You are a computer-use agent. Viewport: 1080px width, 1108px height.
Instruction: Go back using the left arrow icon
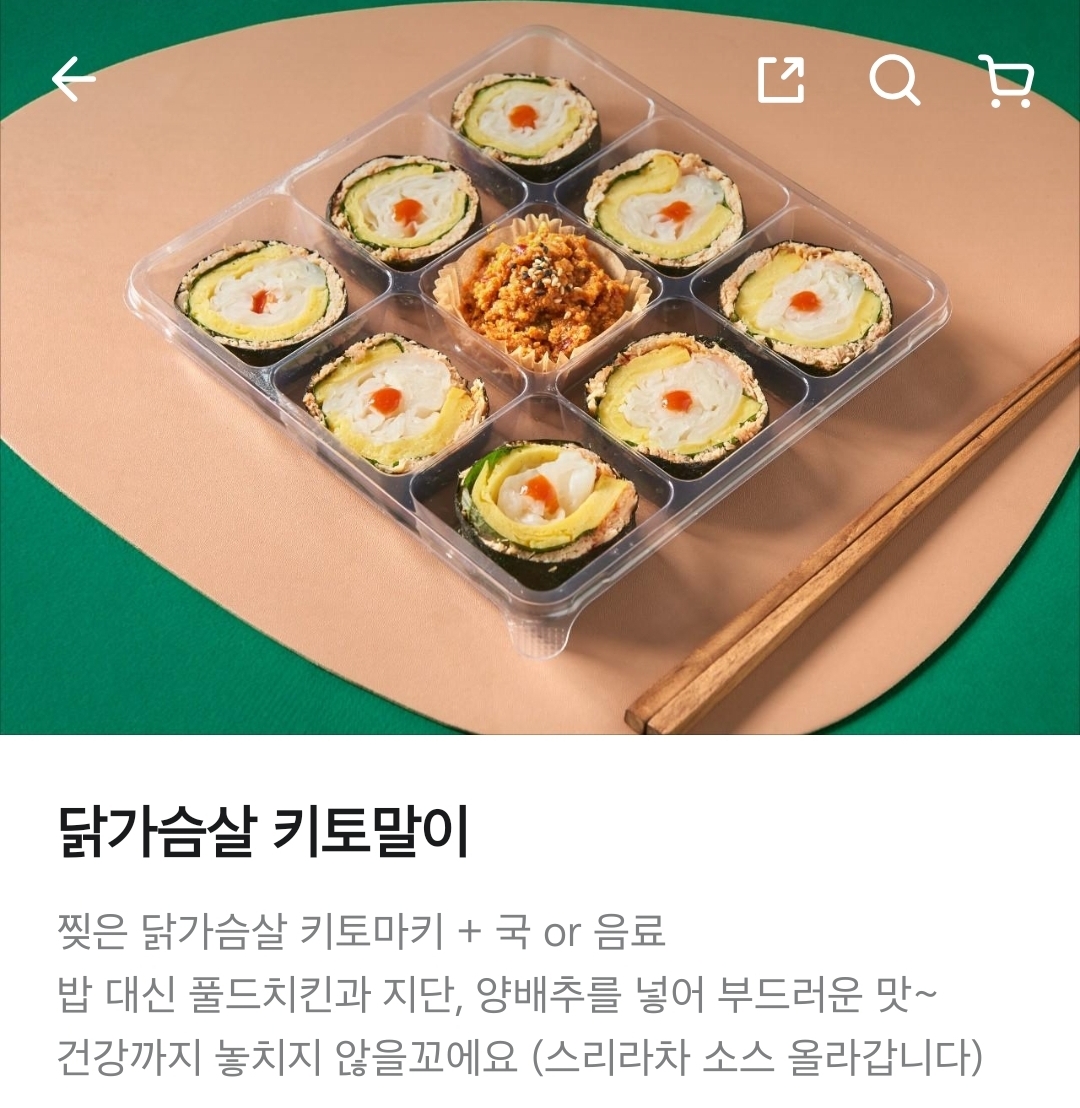[75, 81]
